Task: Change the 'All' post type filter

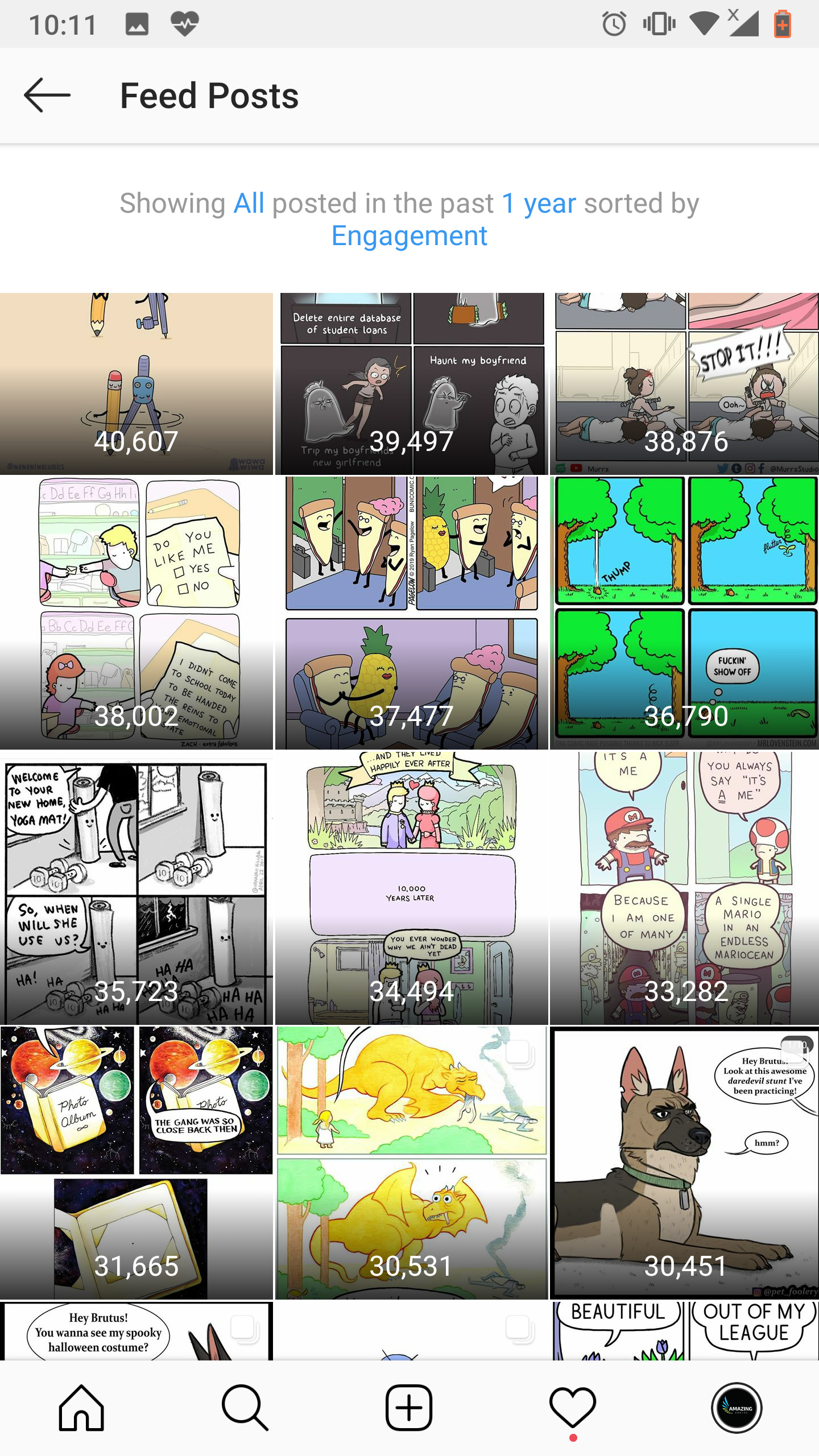Action: (249, 203)
